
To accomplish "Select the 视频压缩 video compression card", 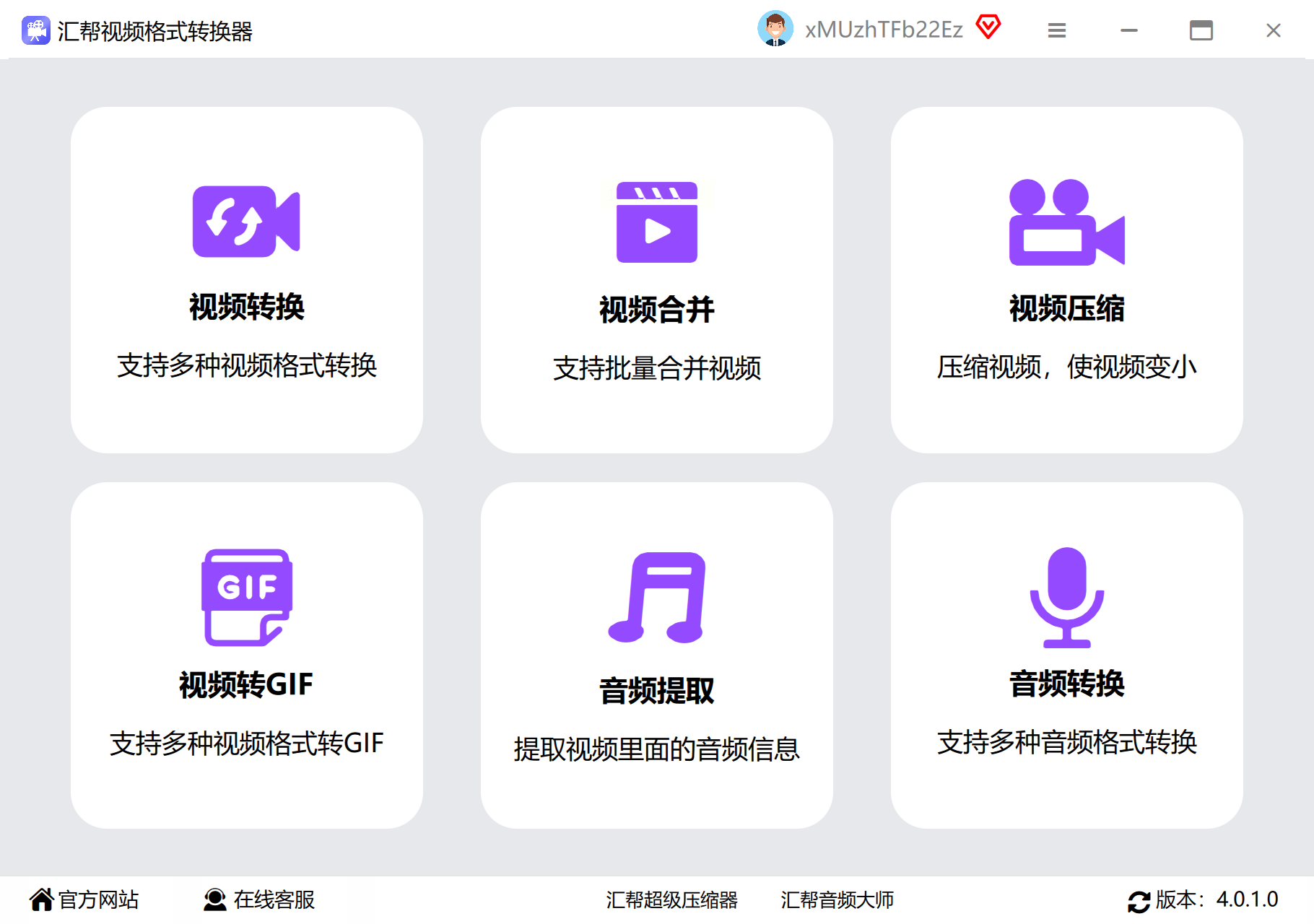I will (1066, 280).
